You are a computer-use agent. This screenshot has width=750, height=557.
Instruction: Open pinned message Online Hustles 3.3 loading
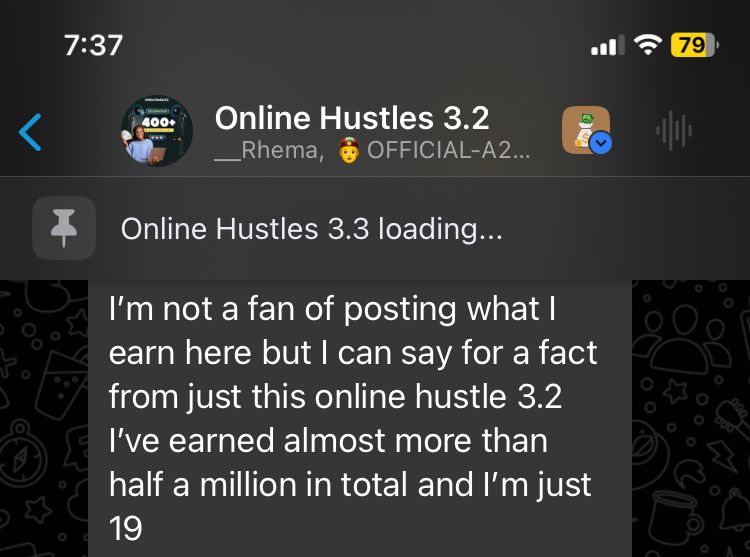pyautogui.click(x=310, y=228)
